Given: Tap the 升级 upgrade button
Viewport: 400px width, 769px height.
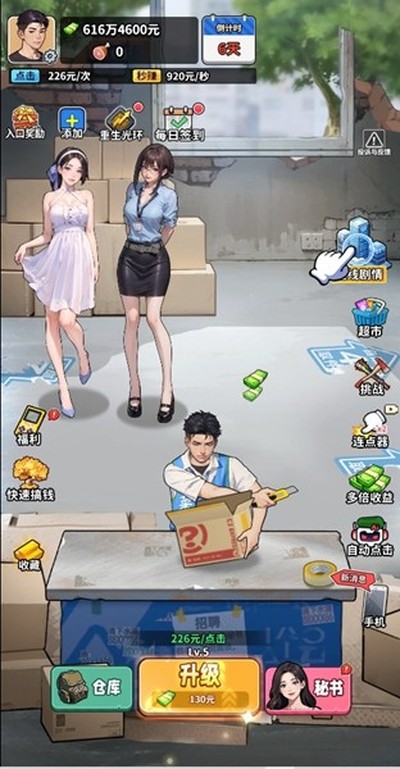Looking at the screenshot, I should point(199,687).
